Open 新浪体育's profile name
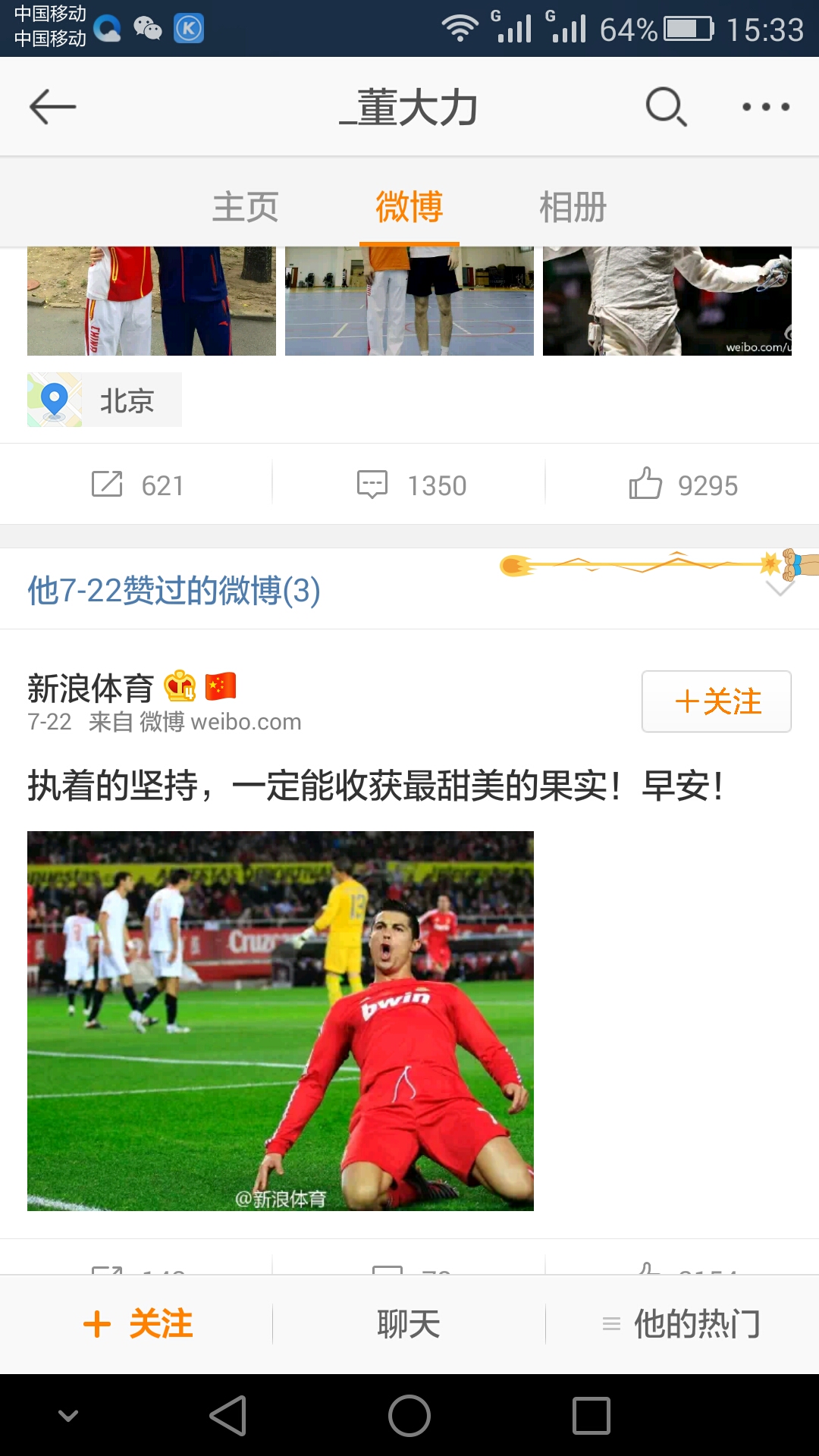The height and width of the screenshot is (1456, 819). coord(91,688)
